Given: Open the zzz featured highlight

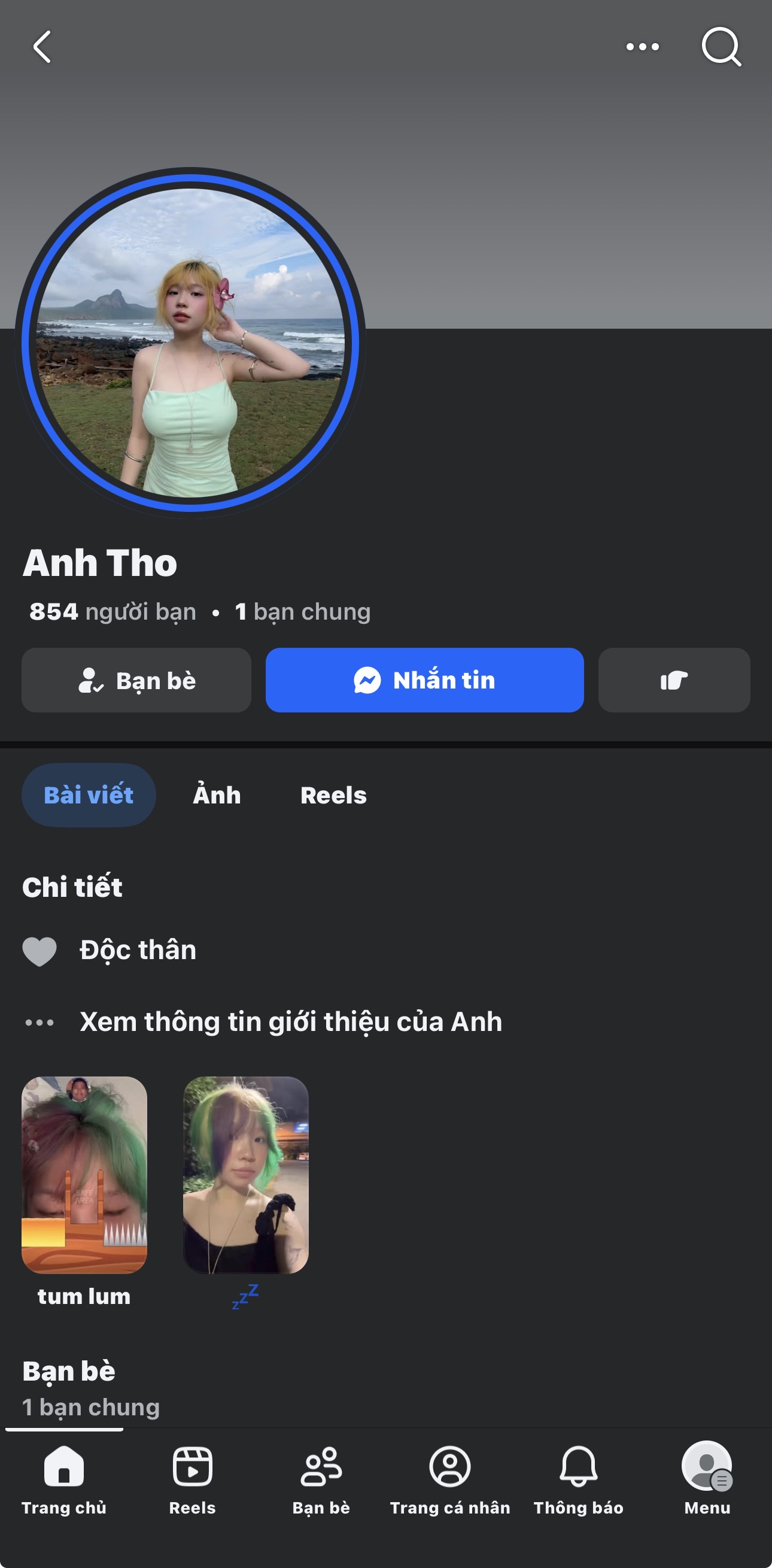Looking at the screenshot, I should pos(246,1175).
